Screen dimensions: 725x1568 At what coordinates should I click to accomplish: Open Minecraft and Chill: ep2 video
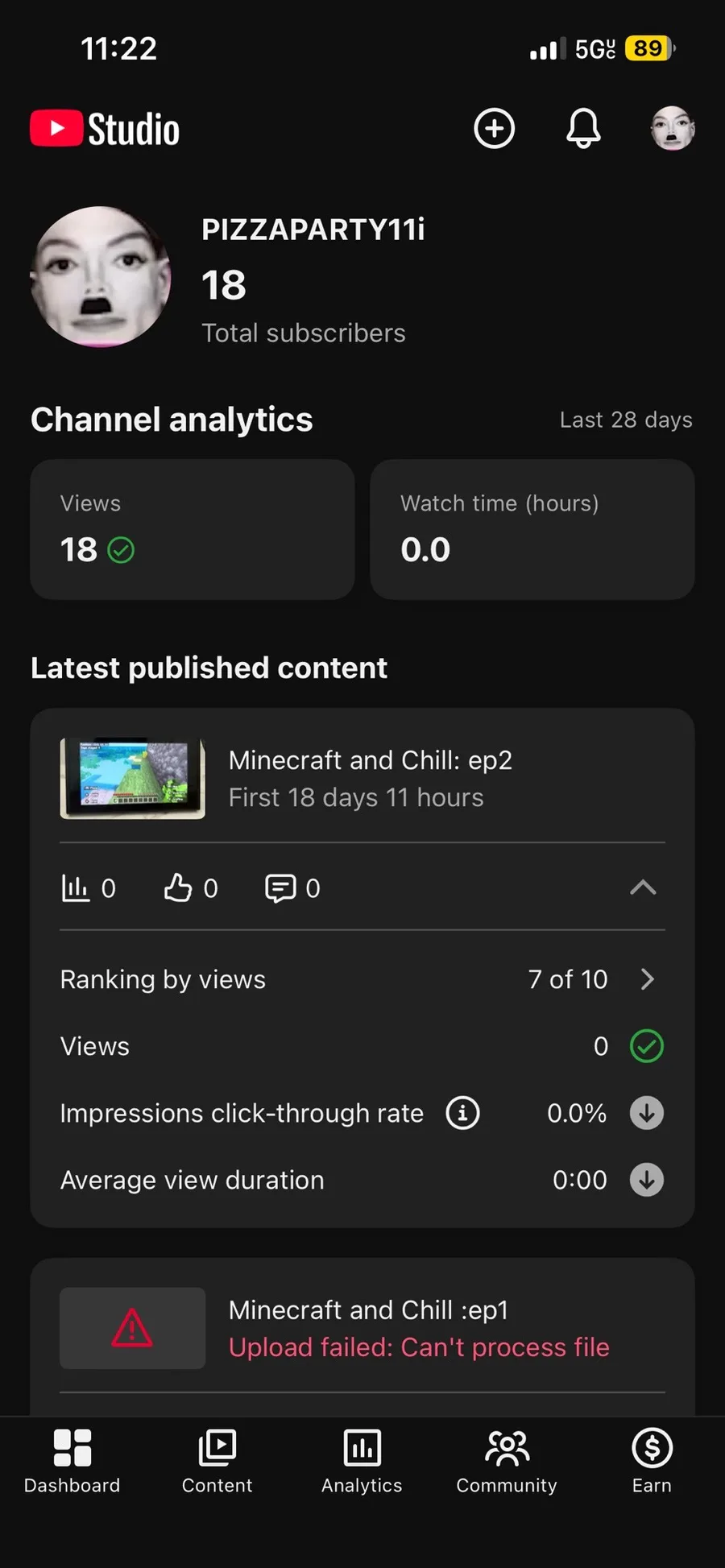tap(362, 779)
